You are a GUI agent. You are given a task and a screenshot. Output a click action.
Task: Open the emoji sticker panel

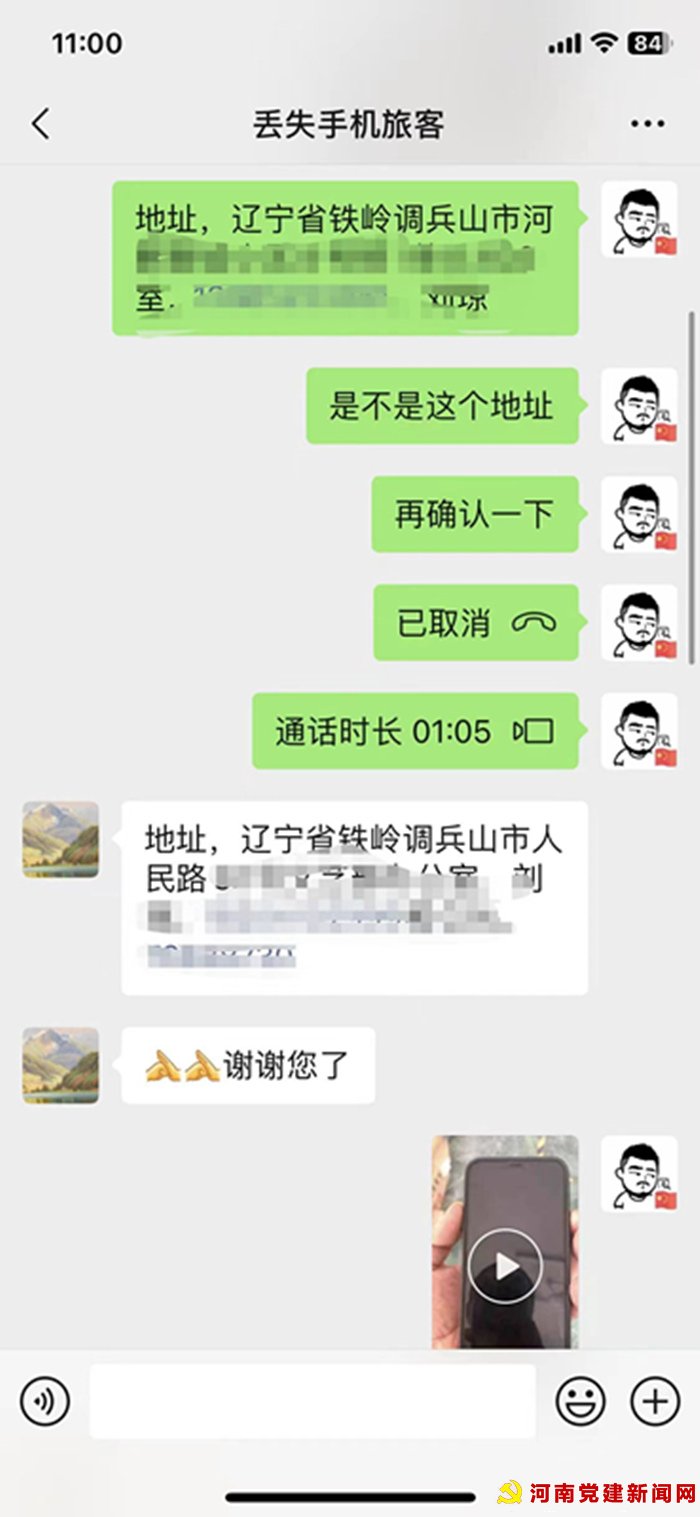click(580, 1401)
